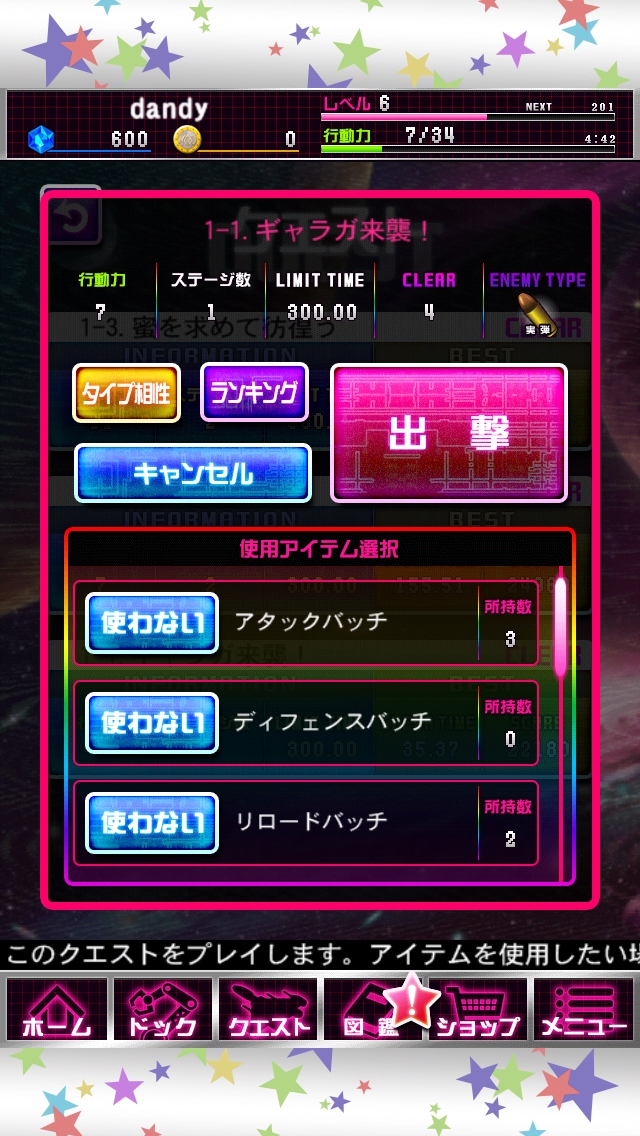Toggle 使わない for アタックバッチ
This screenshot has width=640, height=1136.
(152, 622)
